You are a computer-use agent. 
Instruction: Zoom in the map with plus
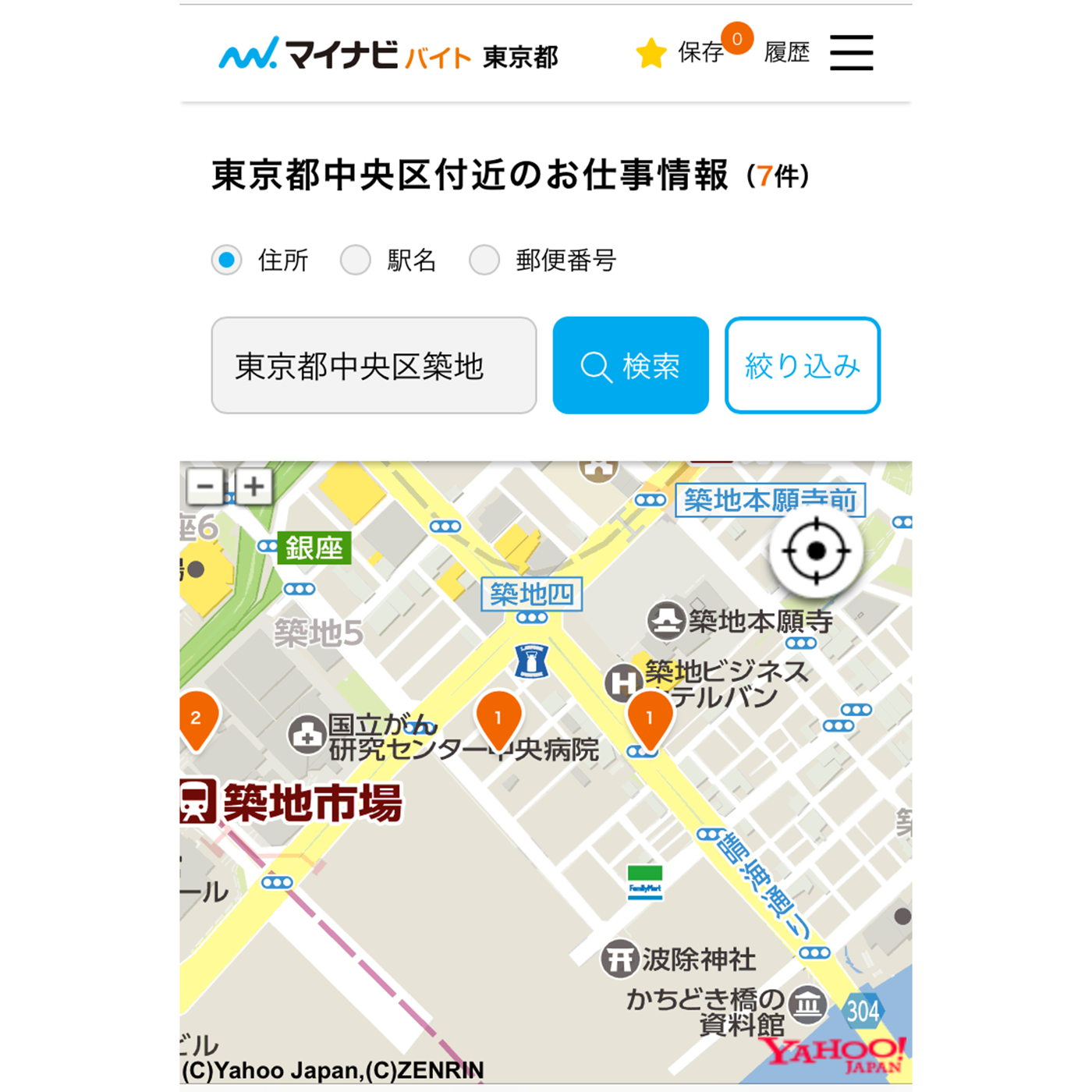tap(253, 487)
